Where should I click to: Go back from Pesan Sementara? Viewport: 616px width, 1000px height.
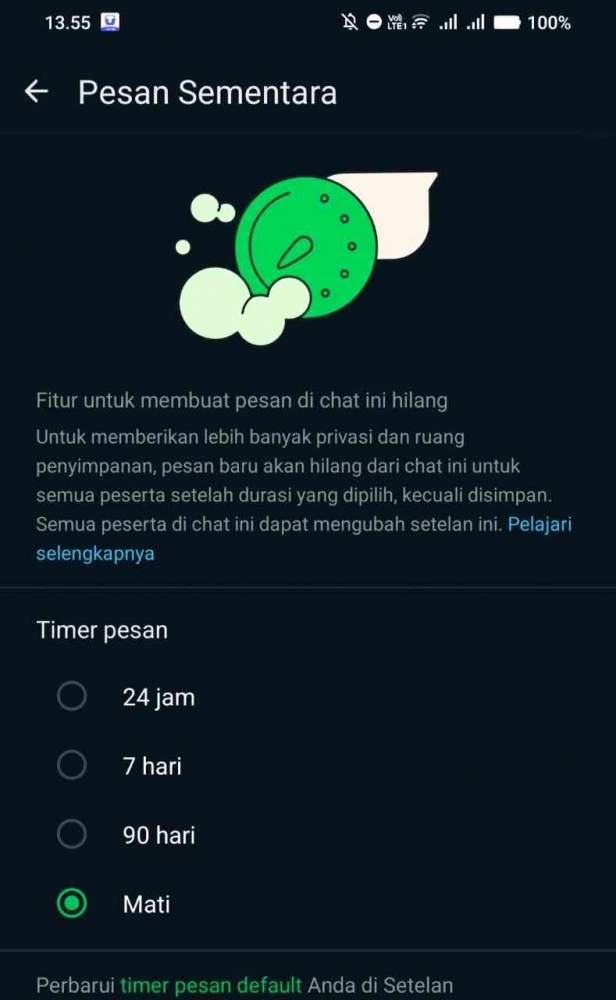point(37,92)
